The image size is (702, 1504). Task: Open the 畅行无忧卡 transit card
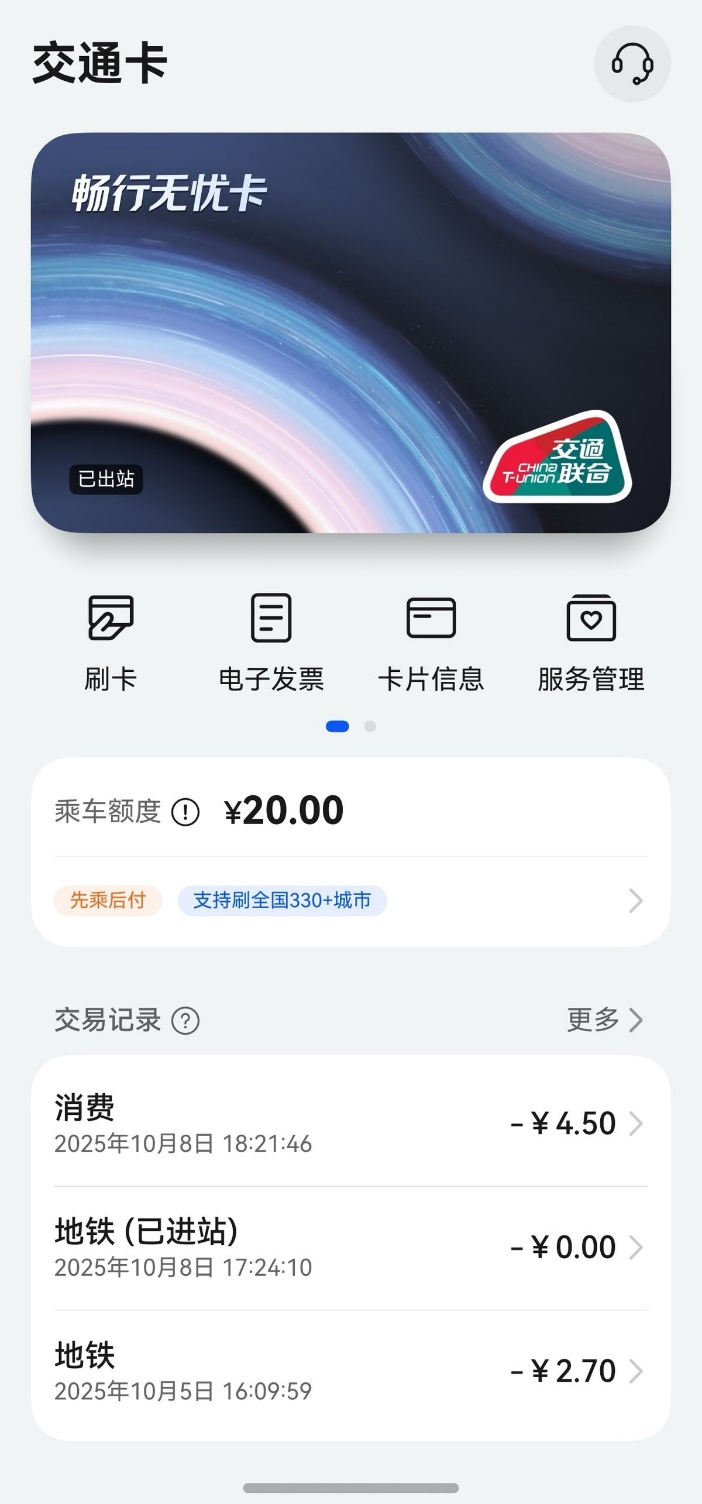pos(351,333)
